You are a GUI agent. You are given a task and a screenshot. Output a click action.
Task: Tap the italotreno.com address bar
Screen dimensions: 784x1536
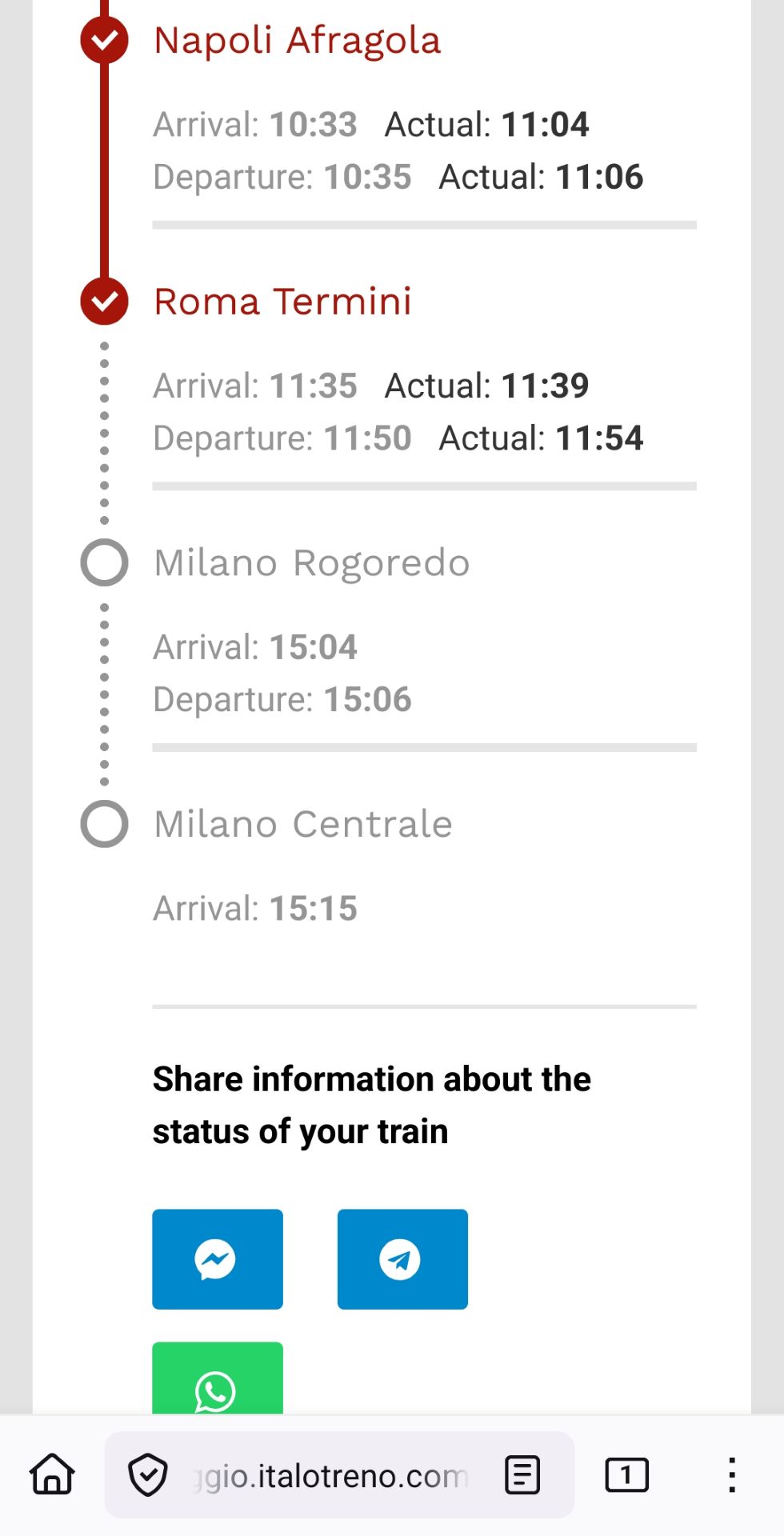[x=330, y=1475]
